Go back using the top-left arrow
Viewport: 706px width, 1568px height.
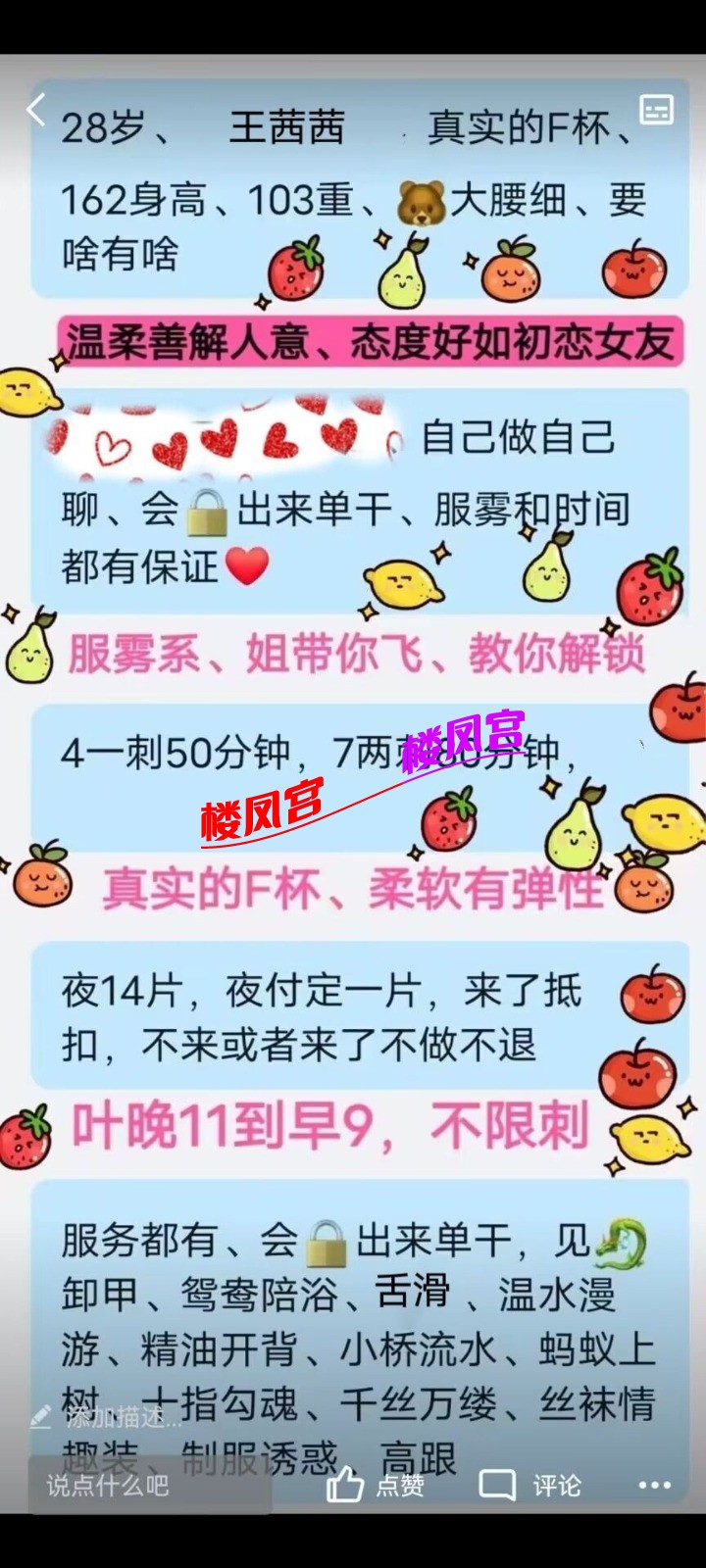(x=36, y=110)
